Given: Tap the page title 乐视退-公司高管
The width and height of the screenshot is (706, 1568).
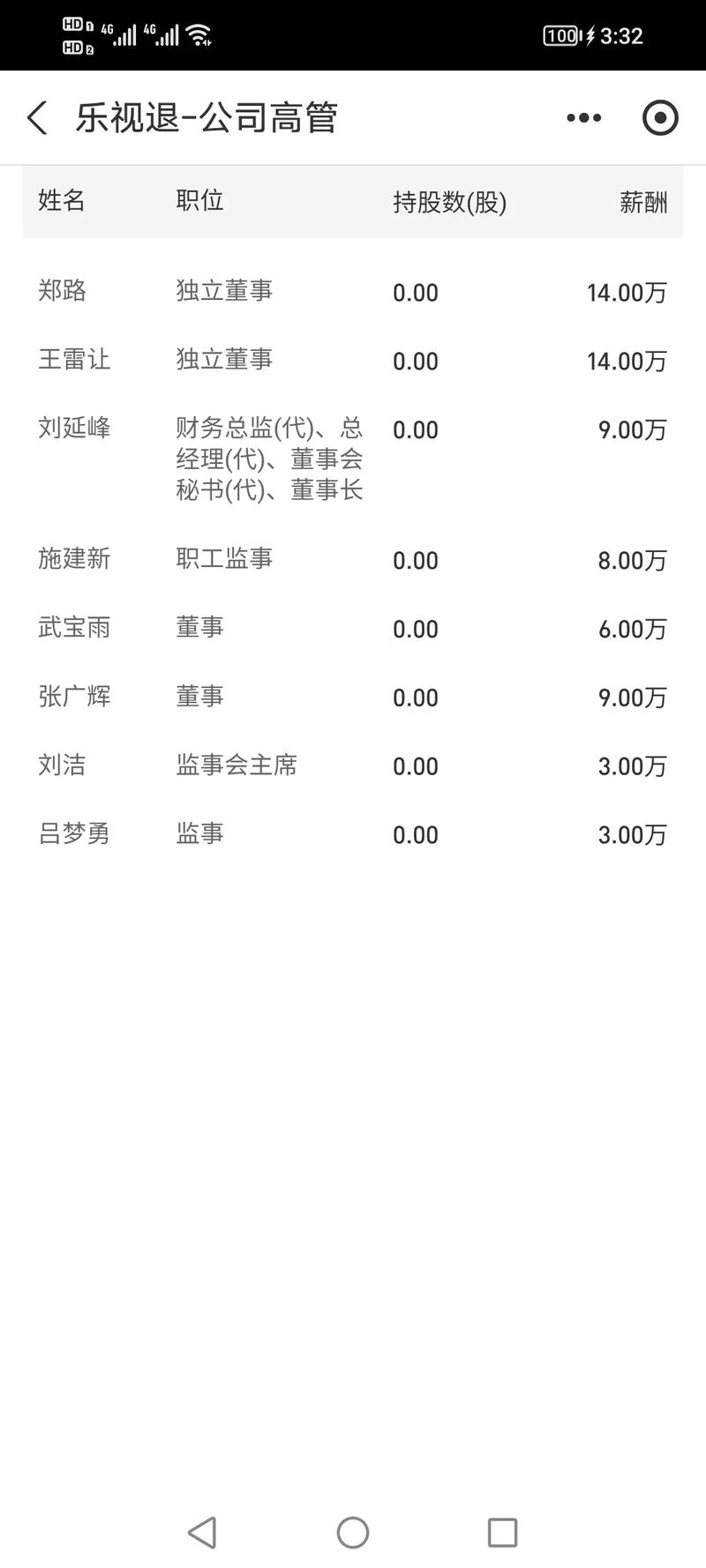Looking at the screenshot, I should point(205,116).
